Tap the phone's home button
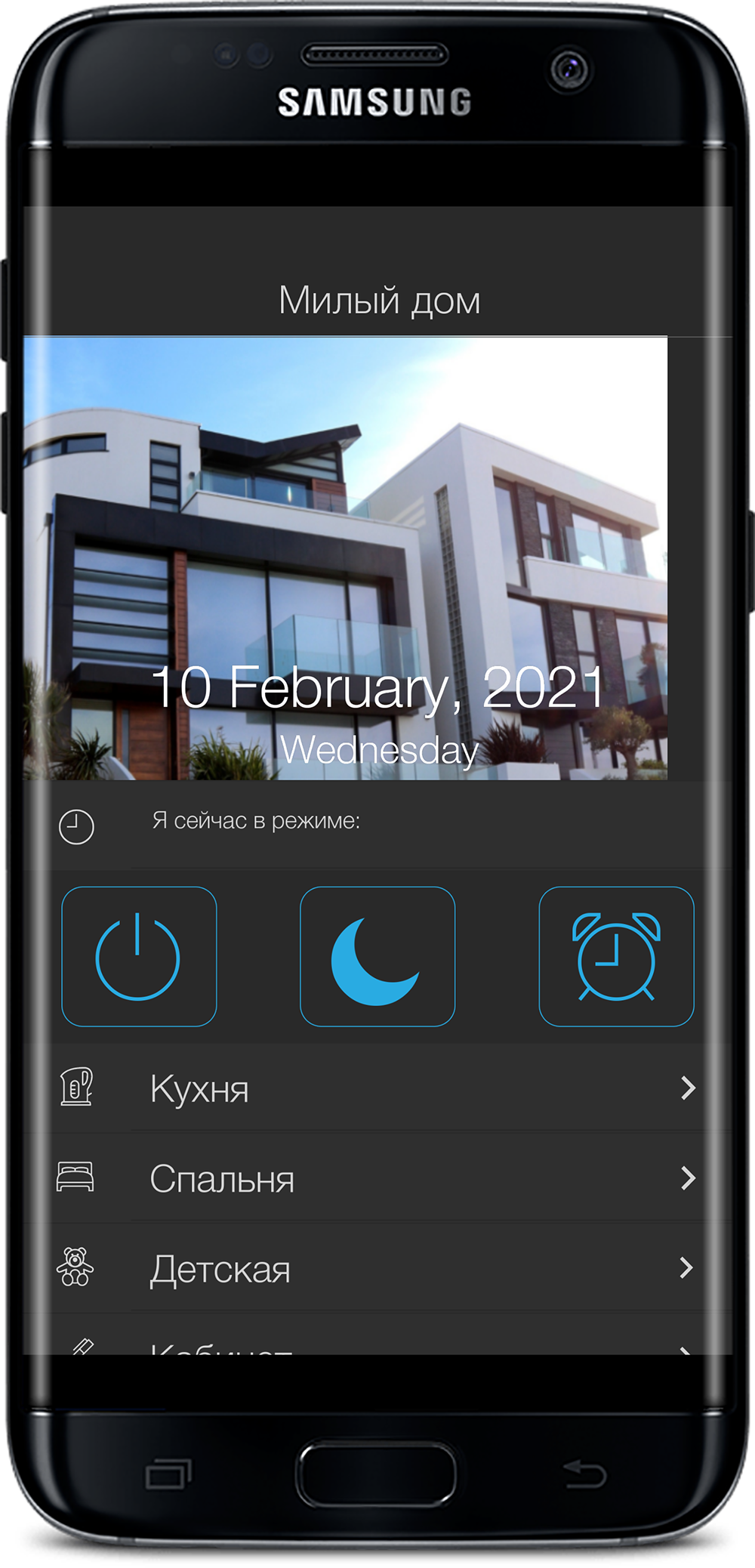Viewport: 755px width, 1568px height. tap(377, 1474)
